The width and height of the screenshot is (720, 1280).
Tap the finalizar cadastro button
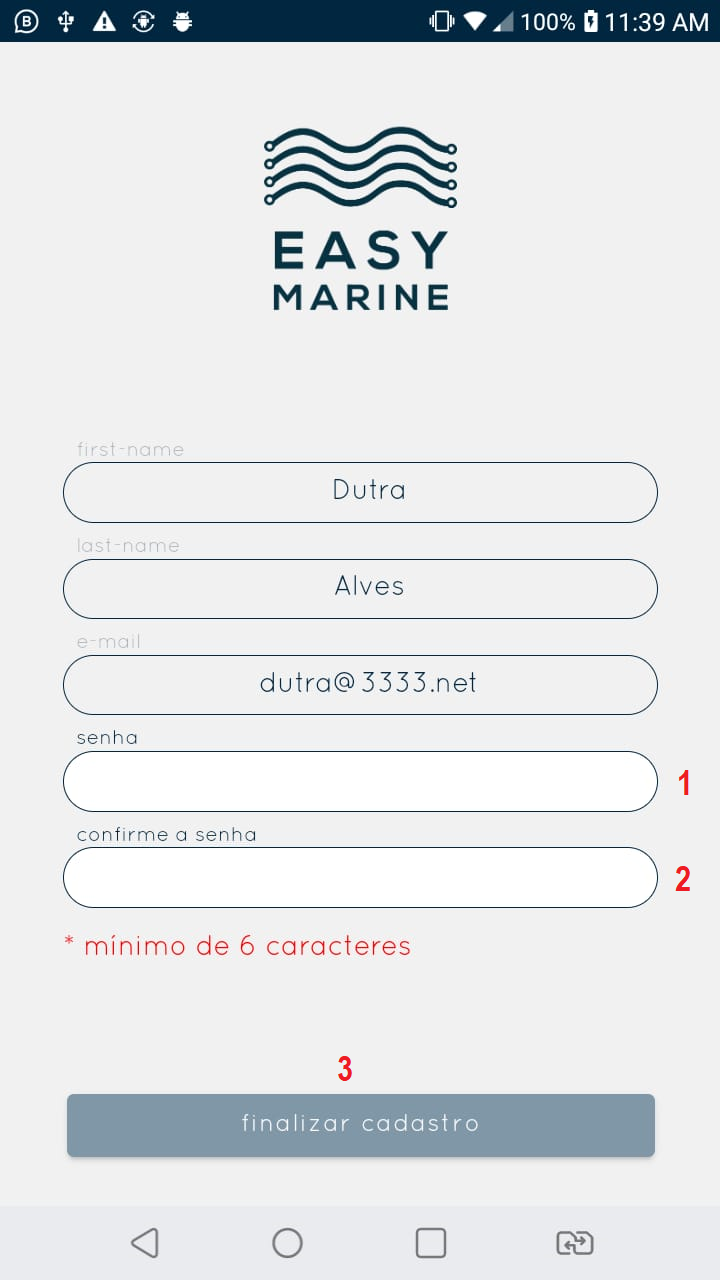coord(360,1125)
